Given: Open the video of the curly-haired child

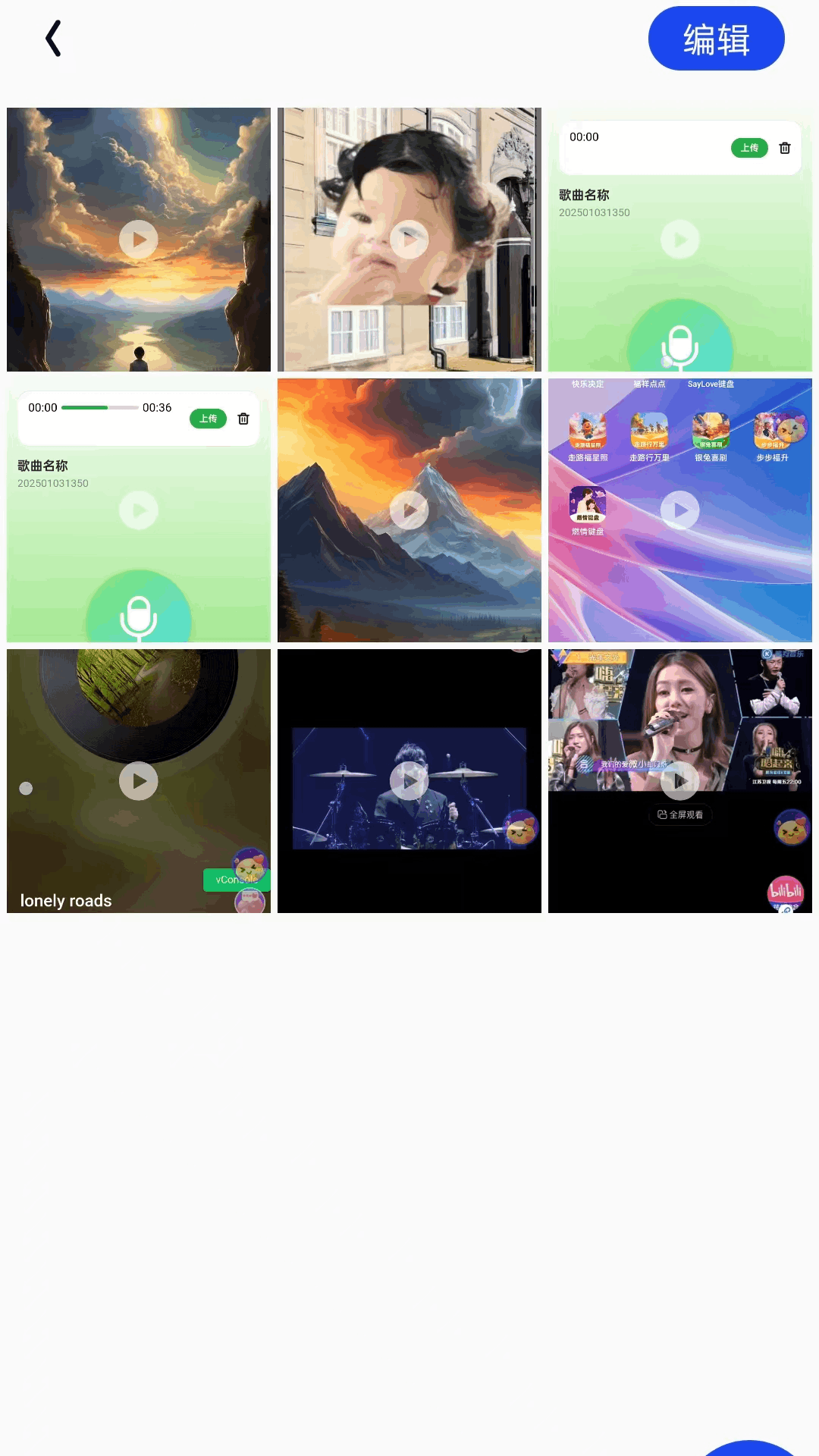Looking at the screenshot, I should coord(409,240).
